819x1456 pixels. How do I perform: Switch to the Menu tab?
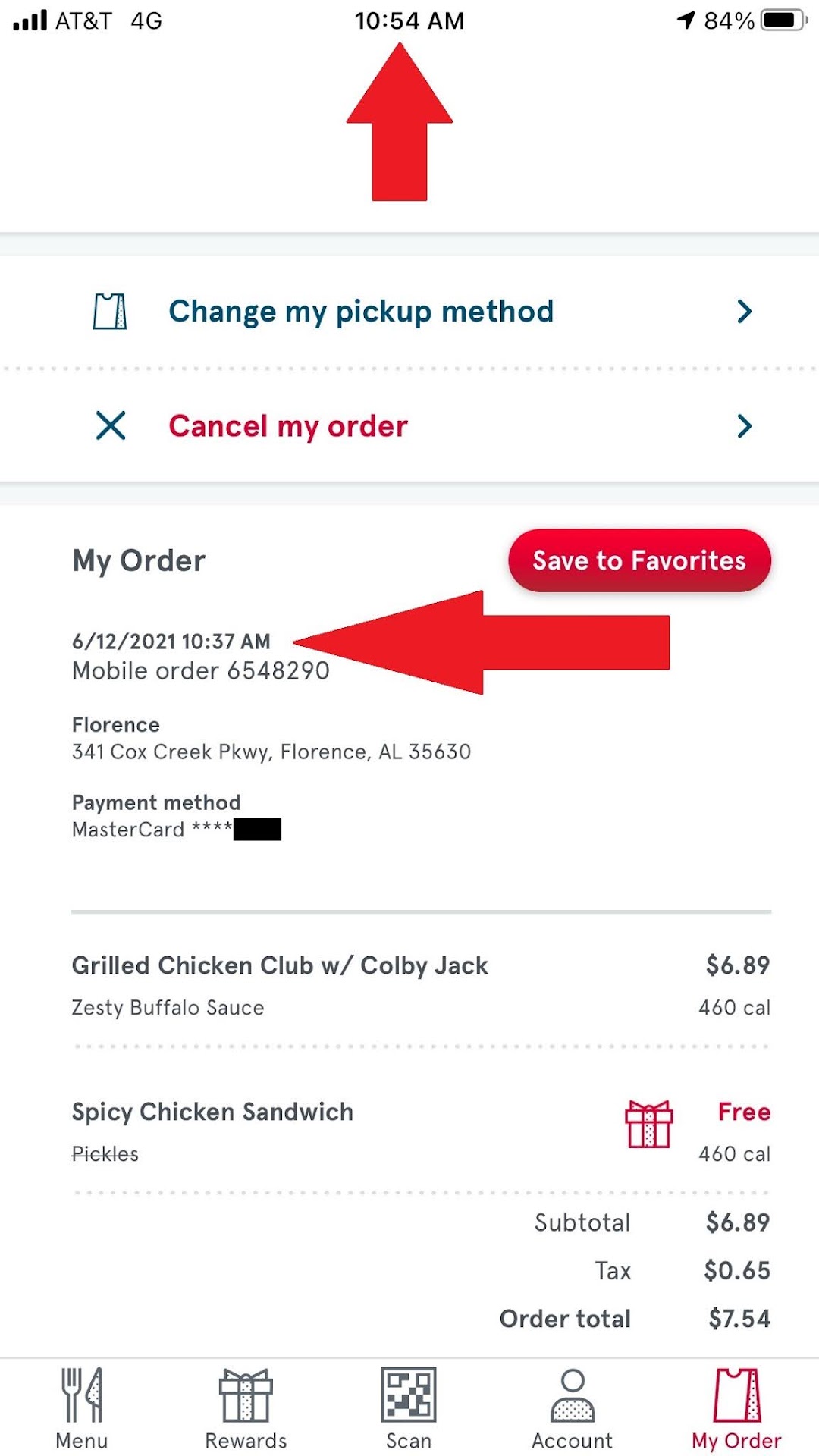[82, 1408]
